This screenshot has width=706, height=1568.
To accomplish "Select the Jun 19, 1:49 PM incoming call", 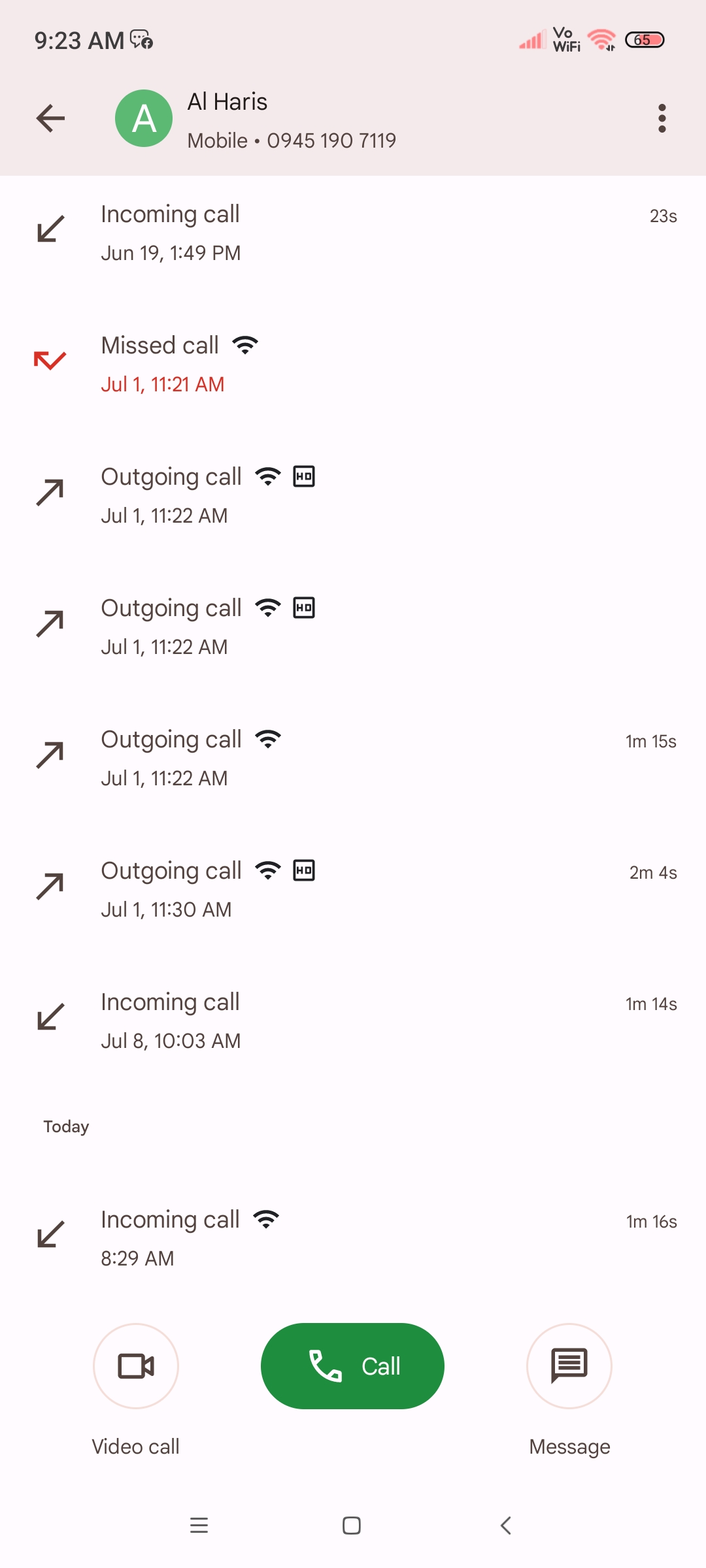I will tap(353, 233).
